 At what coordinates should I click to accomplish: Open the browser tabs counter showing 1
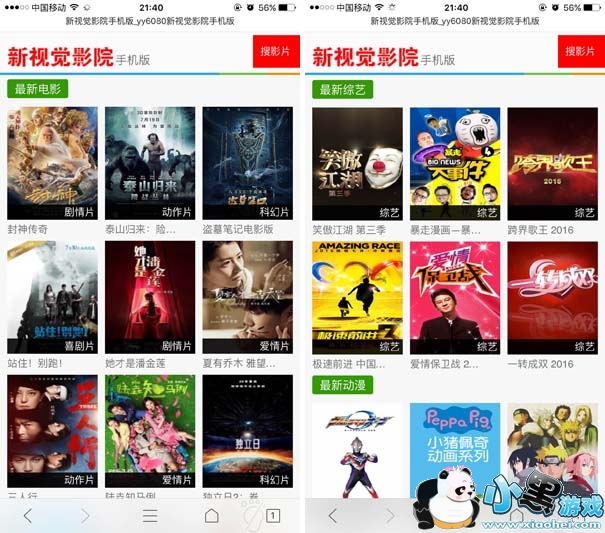click(272, 516)
